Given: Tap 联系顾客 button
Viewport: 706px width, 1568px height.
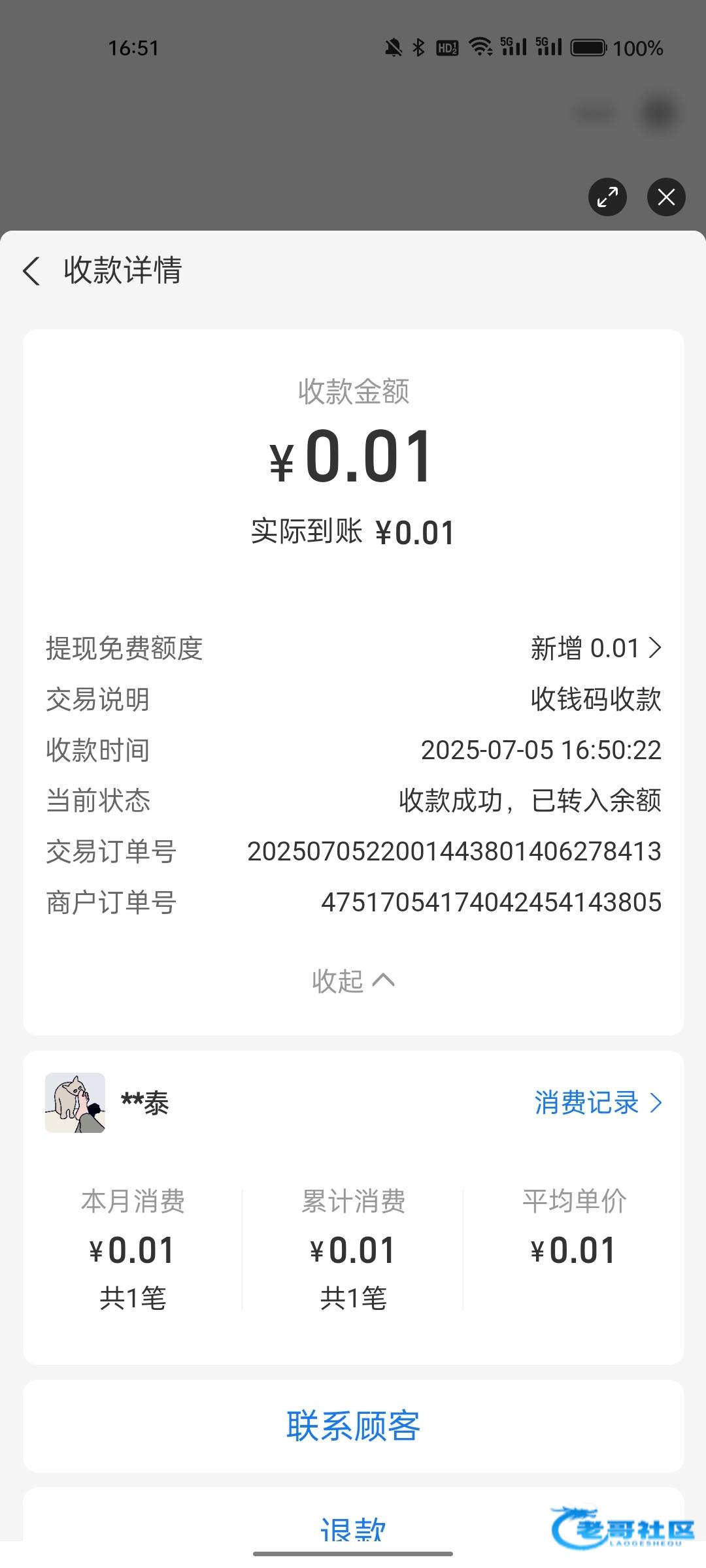Looking at the screenshot, I should 353,1426.
